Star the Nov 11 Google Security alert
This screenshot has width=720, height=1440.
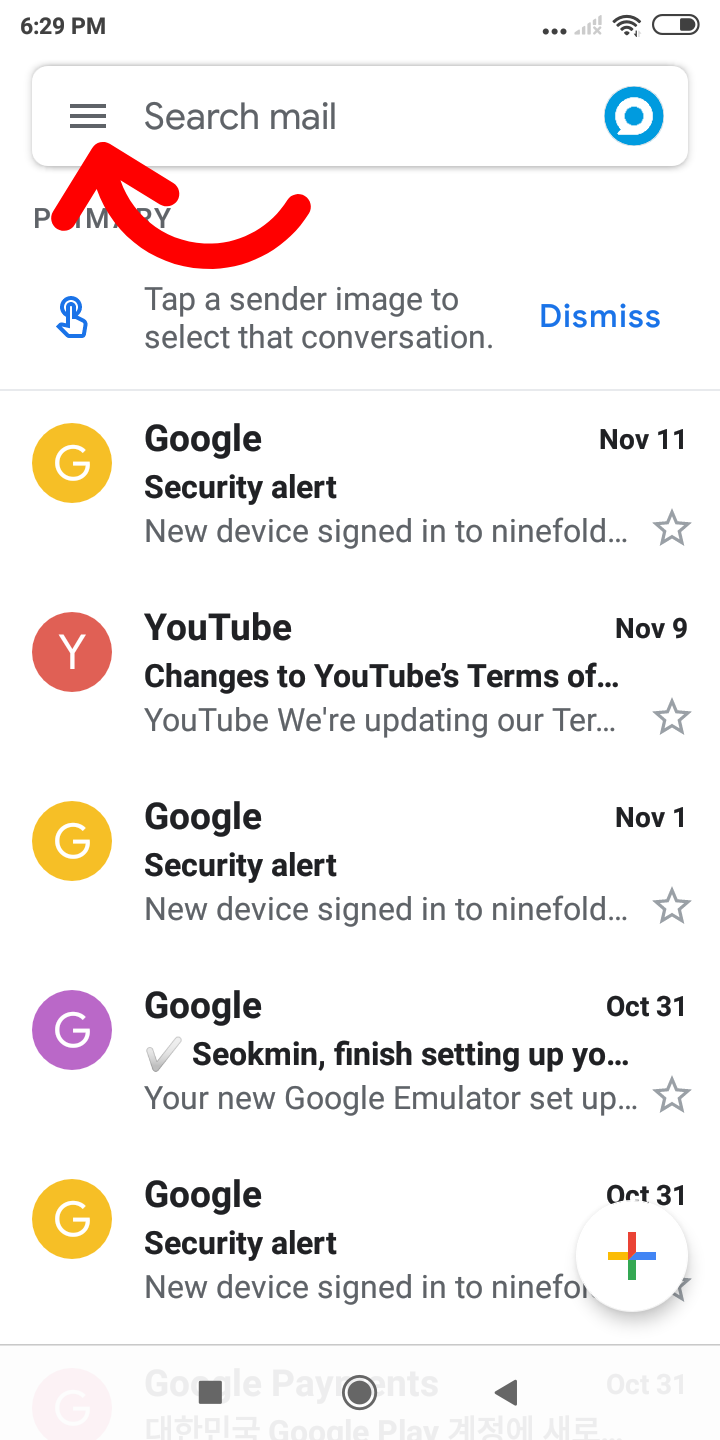tap(671, 529)
